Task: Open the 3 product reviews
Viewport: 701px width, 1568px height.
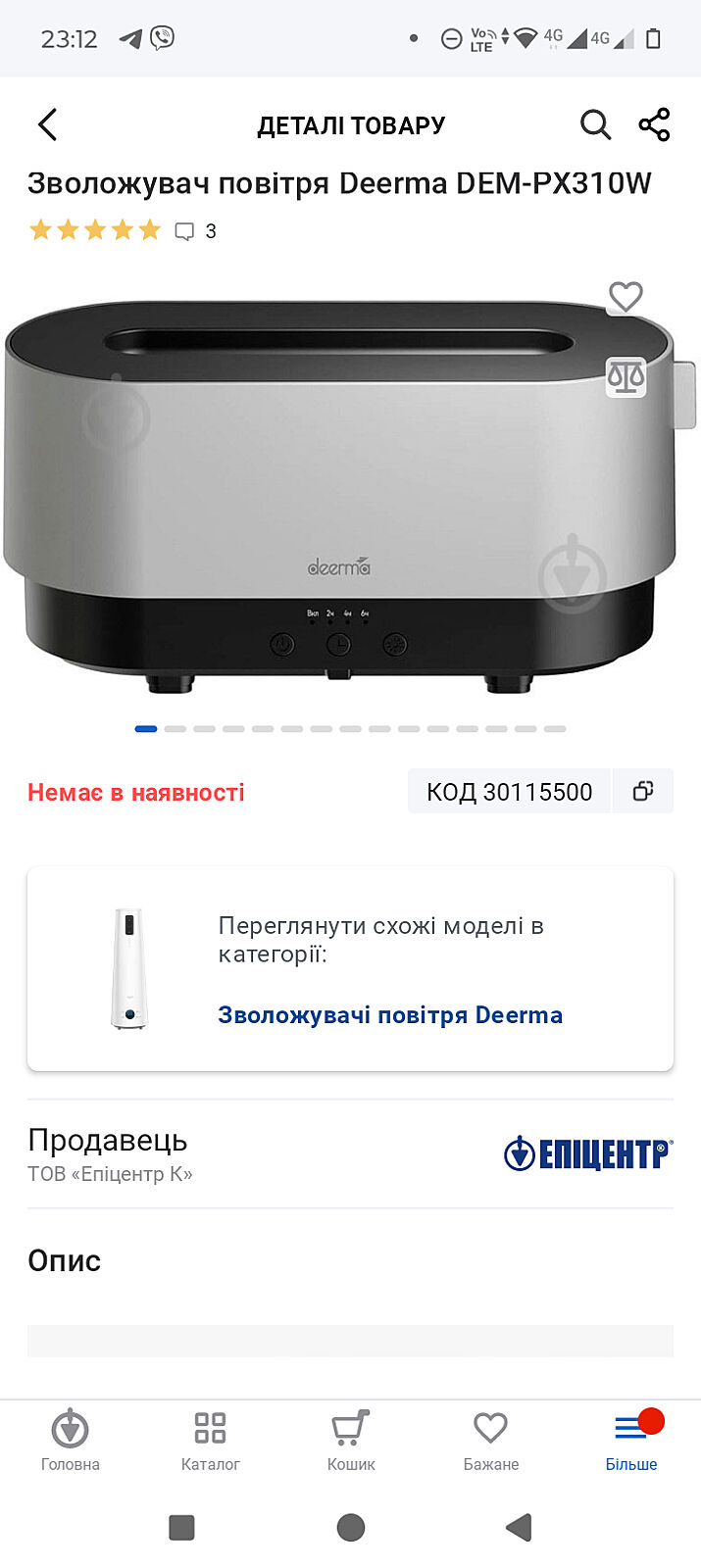Action: [x=196, y=231]
